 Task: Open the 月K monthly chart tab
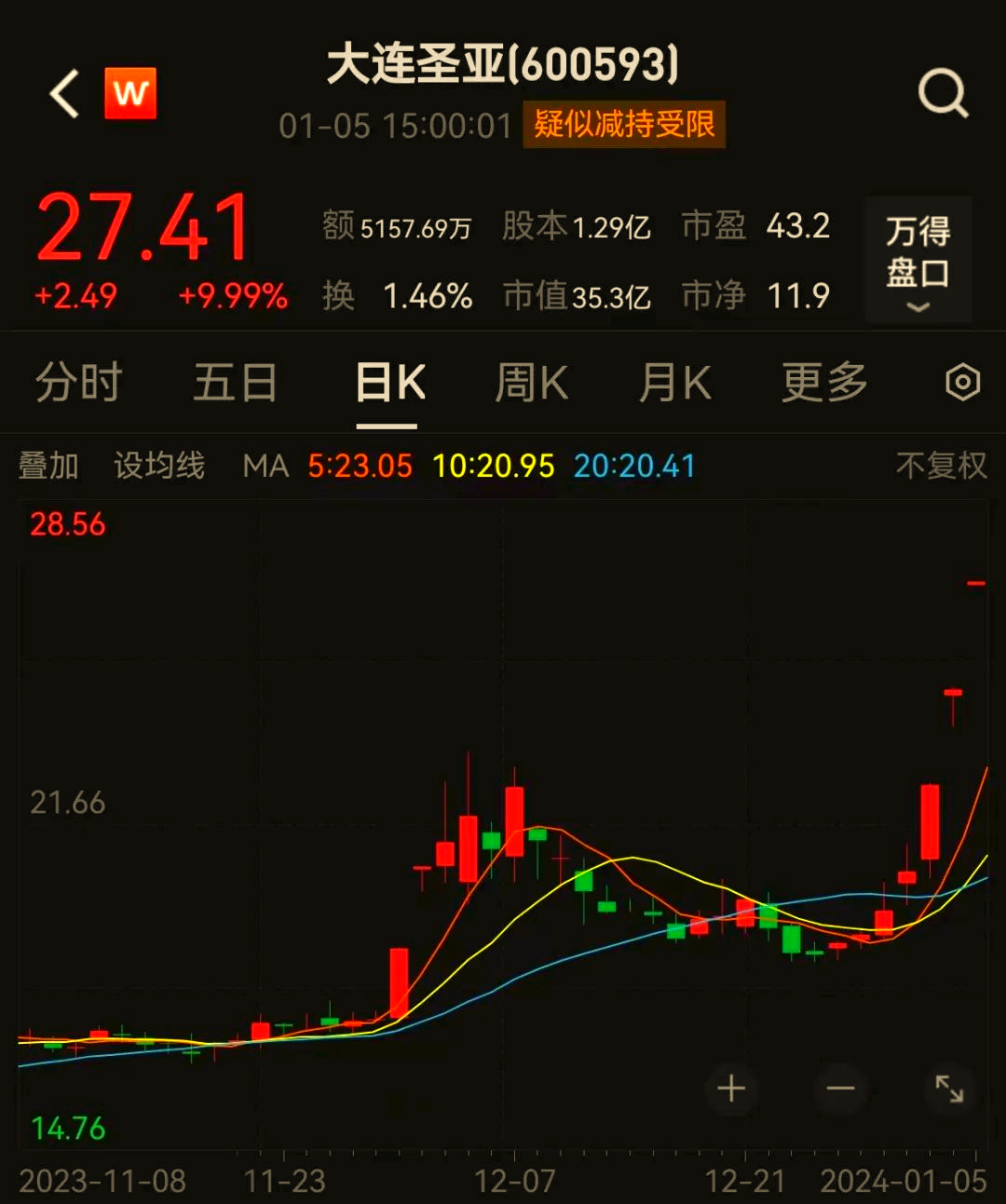coord(674,382)
